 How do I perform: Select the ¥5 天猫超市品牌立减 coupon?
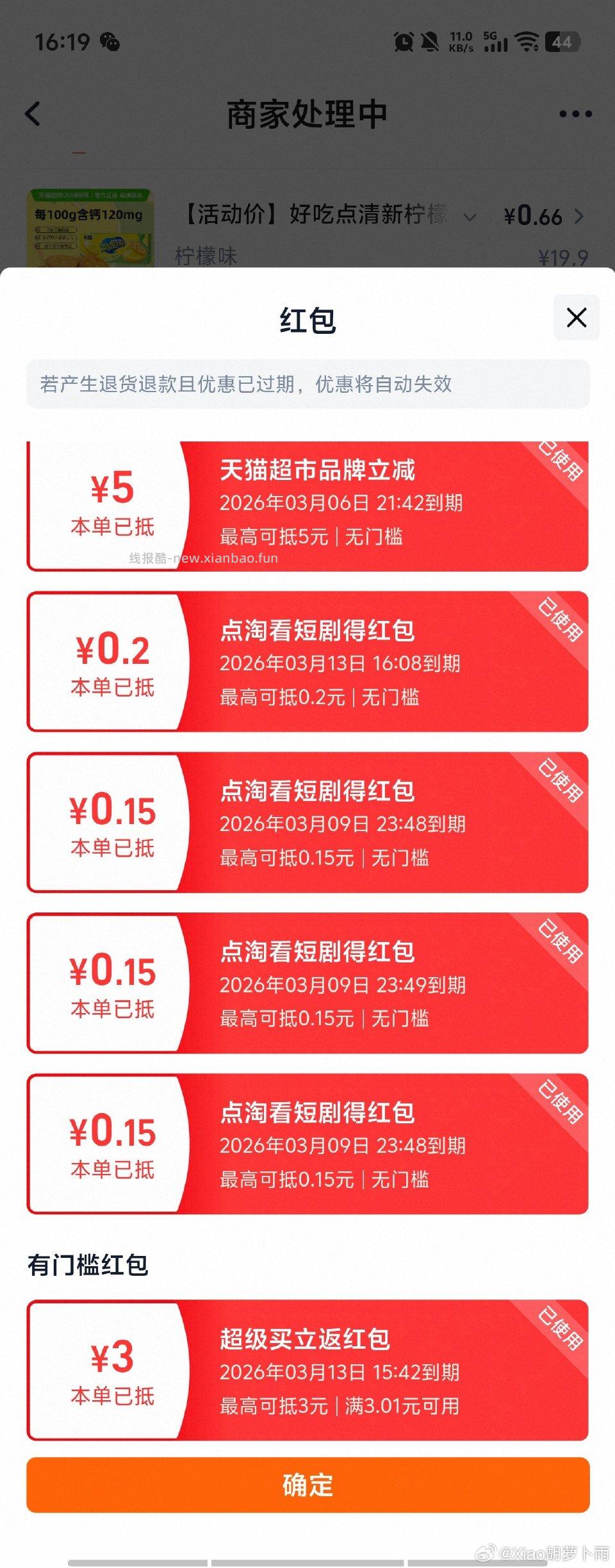coord(307,506)
